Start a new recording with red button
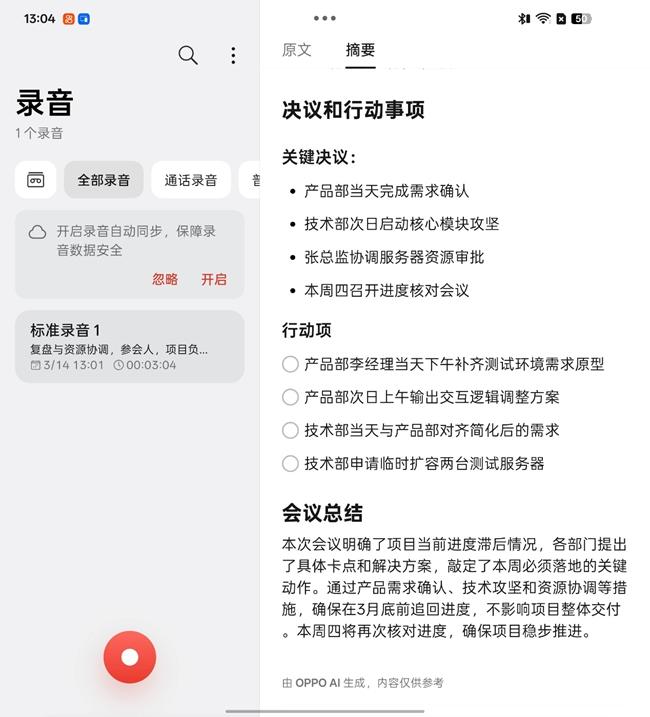This screenshot has height=717, width=650. 130,657
